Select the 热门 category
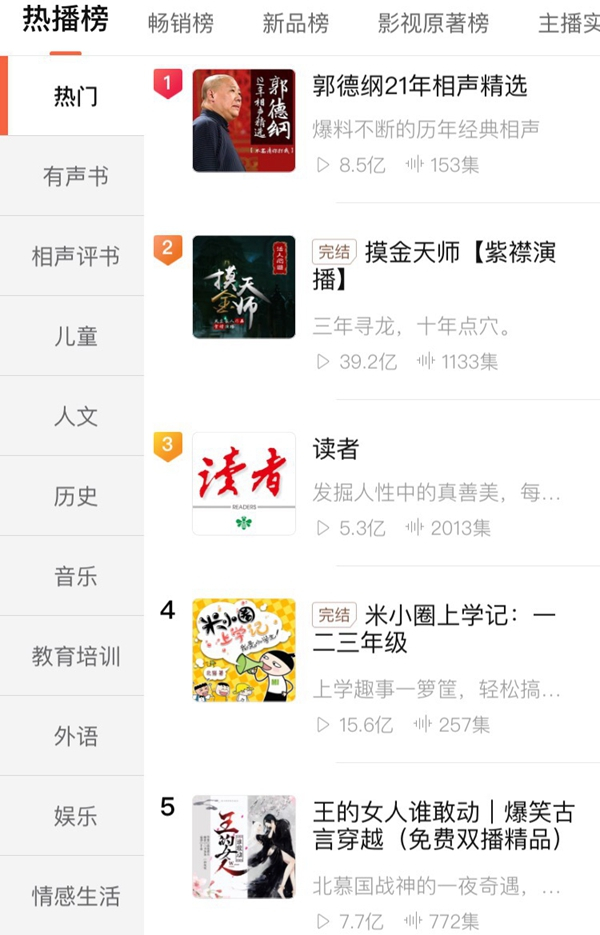The width and height of the screenshot is (600, 935). pyautogui.click(x=75, y=97)
